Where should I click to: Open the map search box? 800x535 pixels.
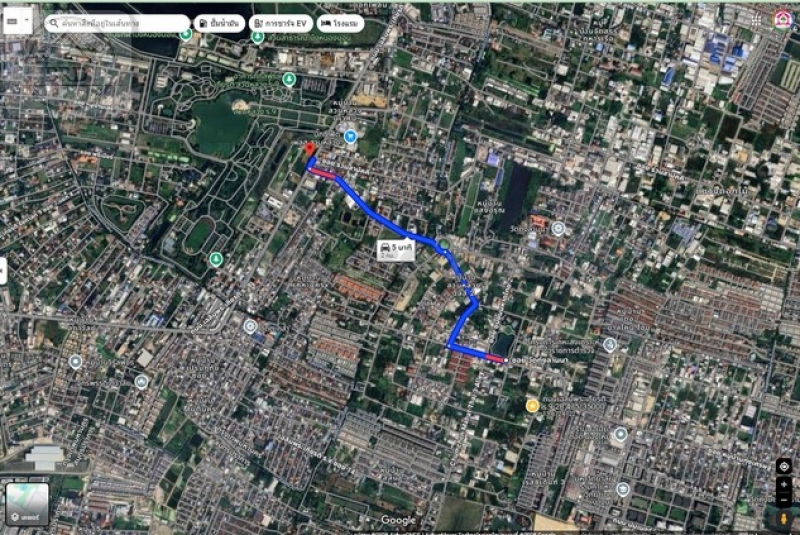click(x=116, y=22)
